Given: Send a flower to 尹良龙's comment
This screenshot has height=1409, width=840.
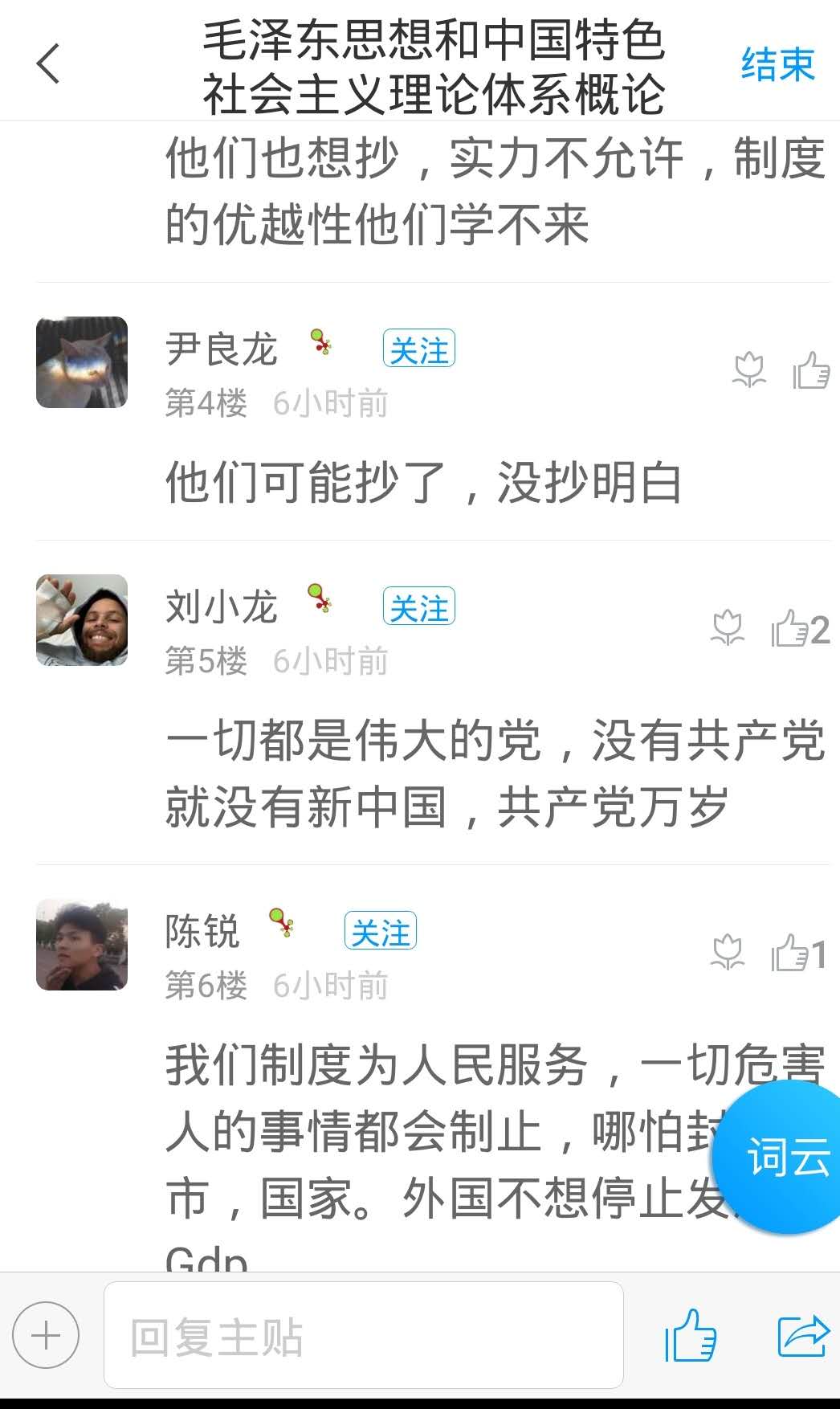Looking at the screenshot, I should point(749,371).
